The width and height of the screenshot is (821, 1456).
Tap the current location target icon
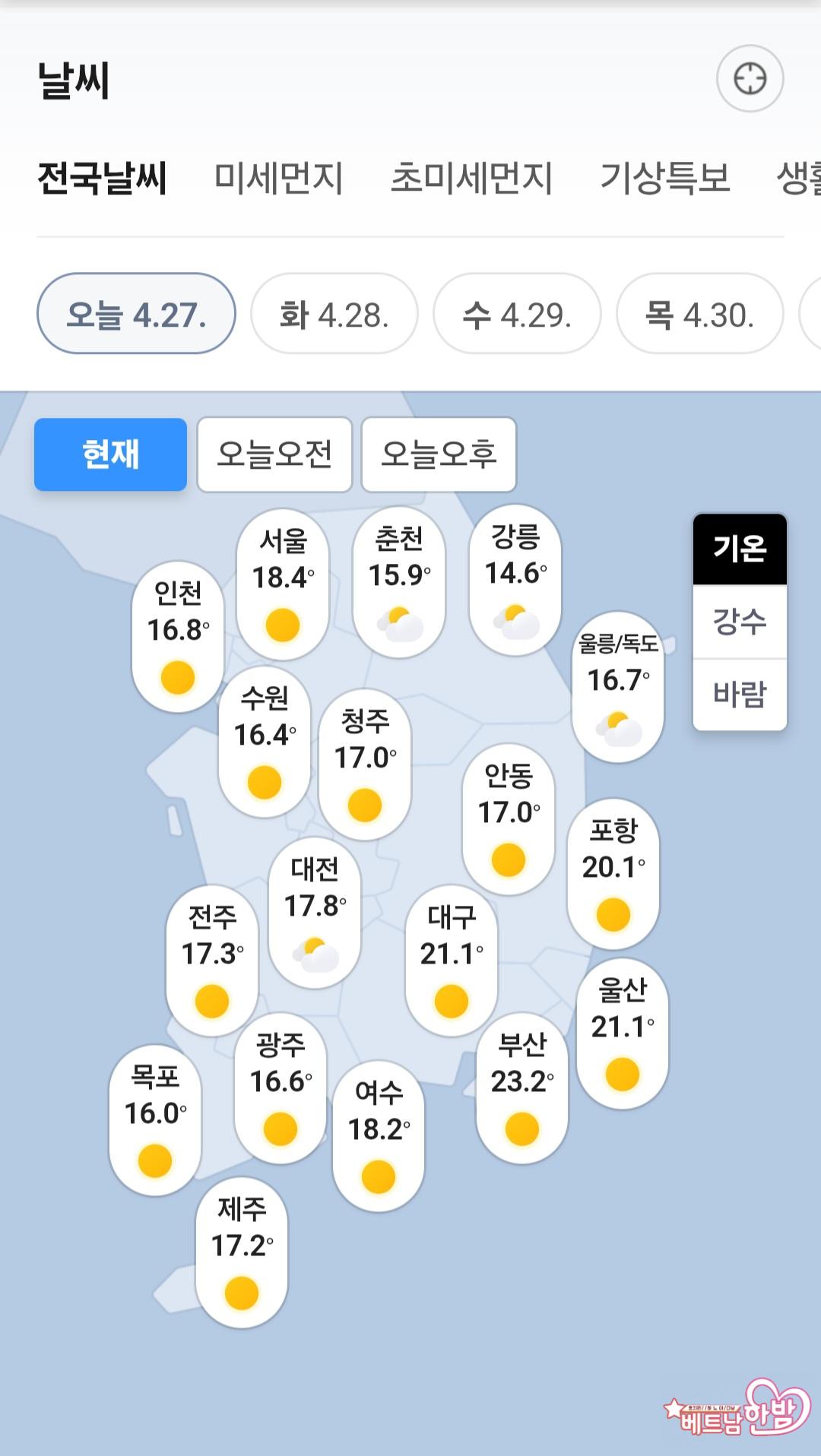[750, 79]
